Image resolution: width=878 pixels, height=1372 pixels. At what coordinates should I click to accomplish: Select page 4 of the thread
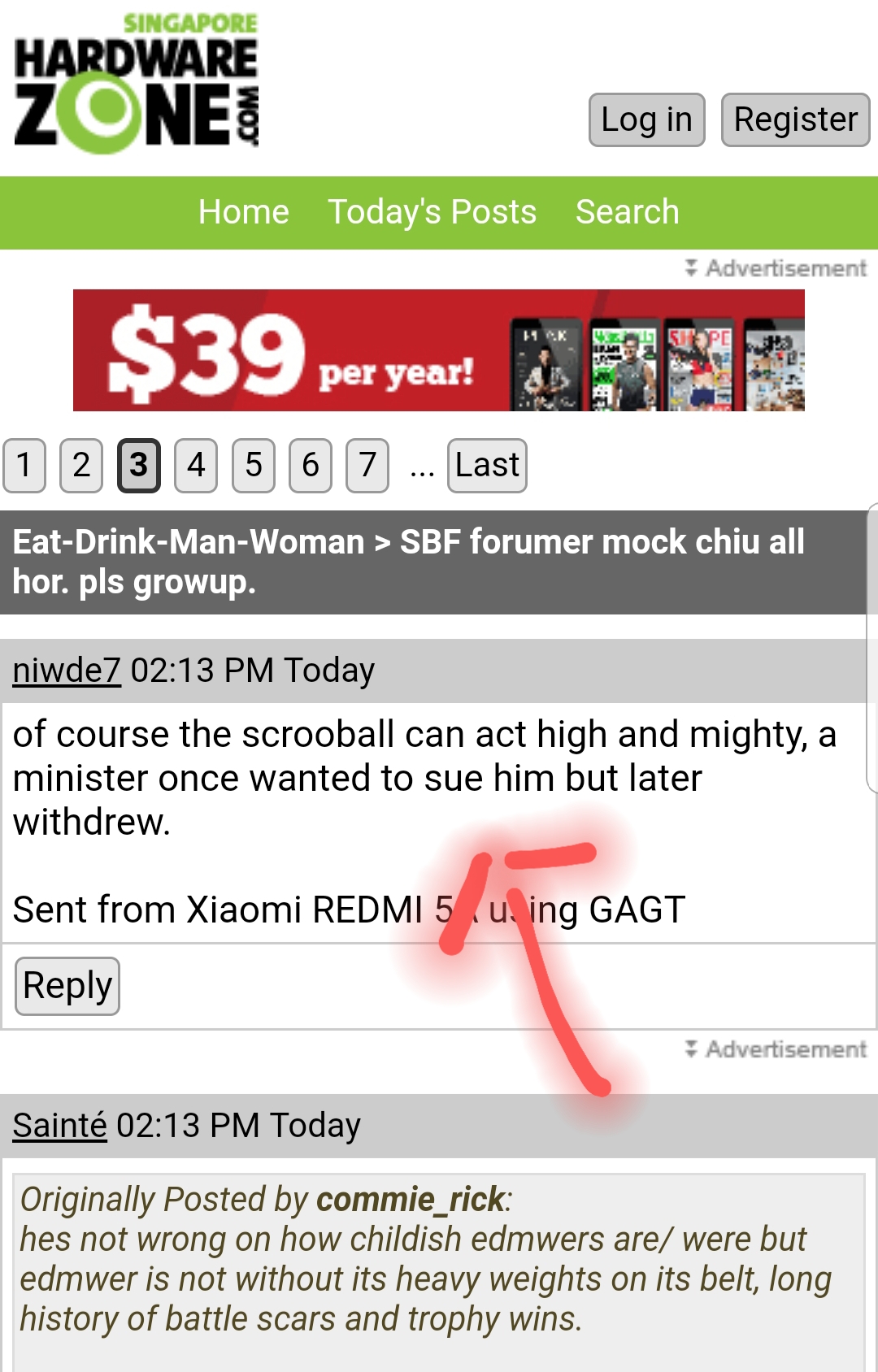(196, 466)
